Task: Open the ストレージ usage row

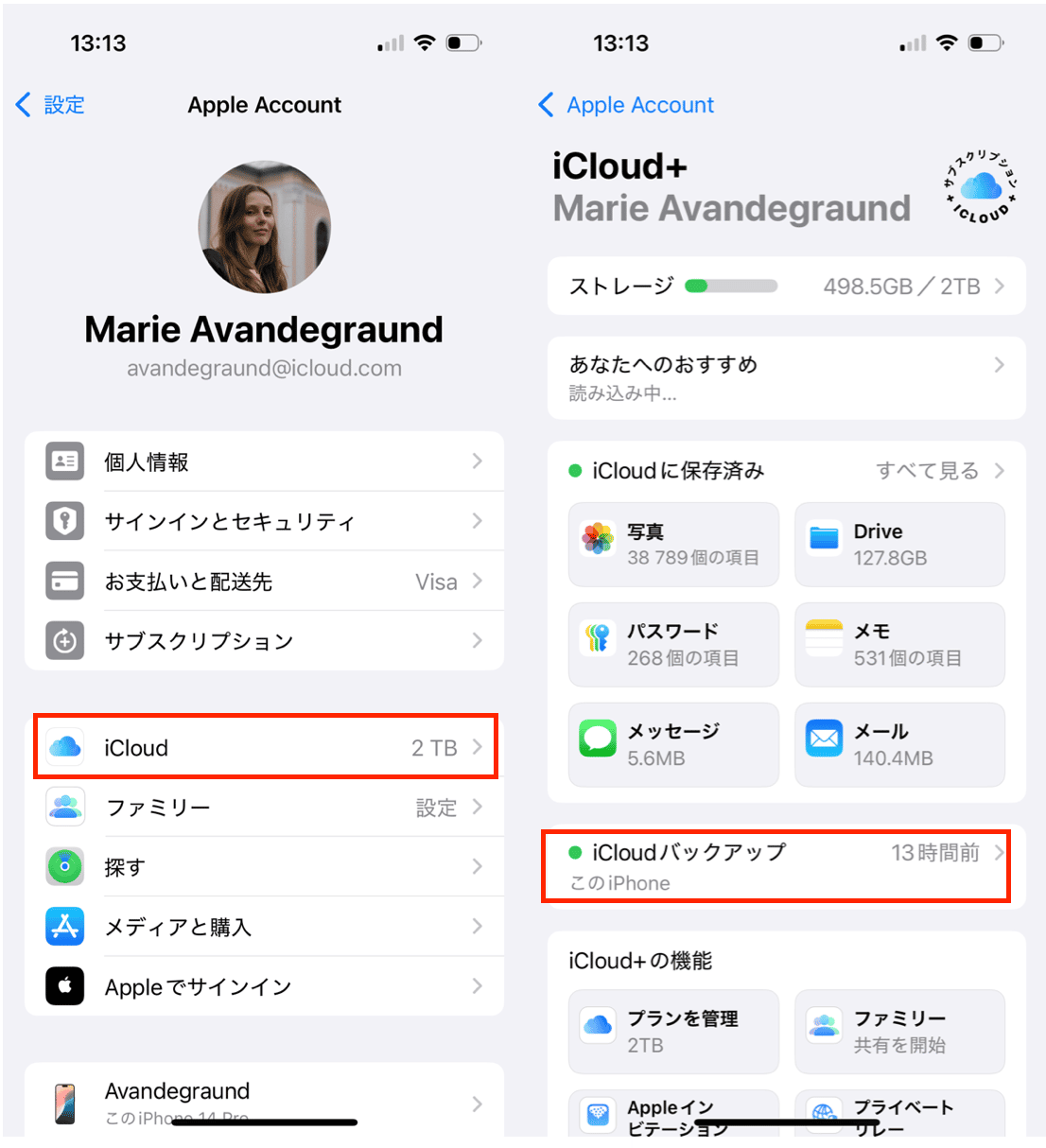Action: tap(786, 287)
